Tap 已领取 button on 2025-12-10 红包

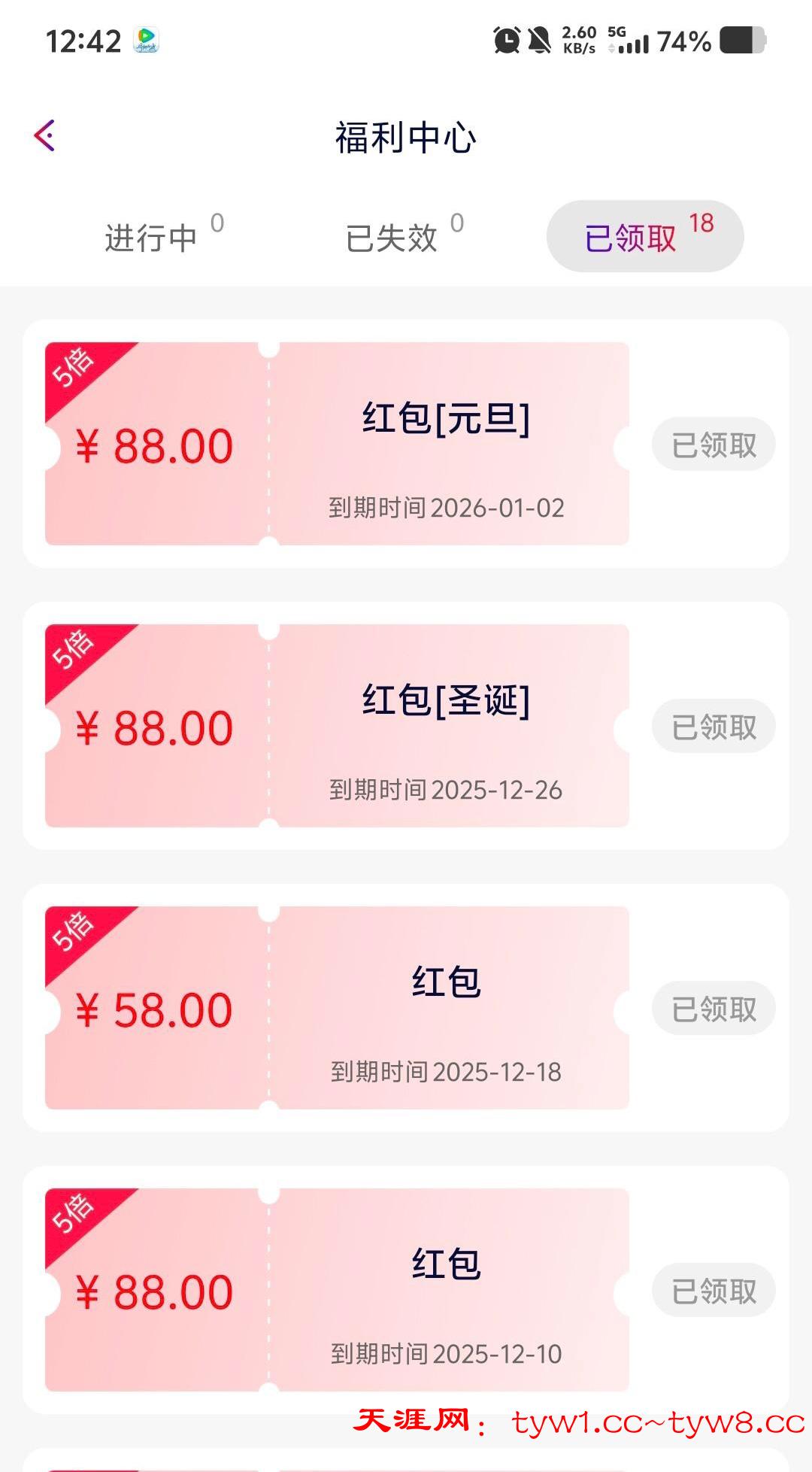[x=714, y=1291]
